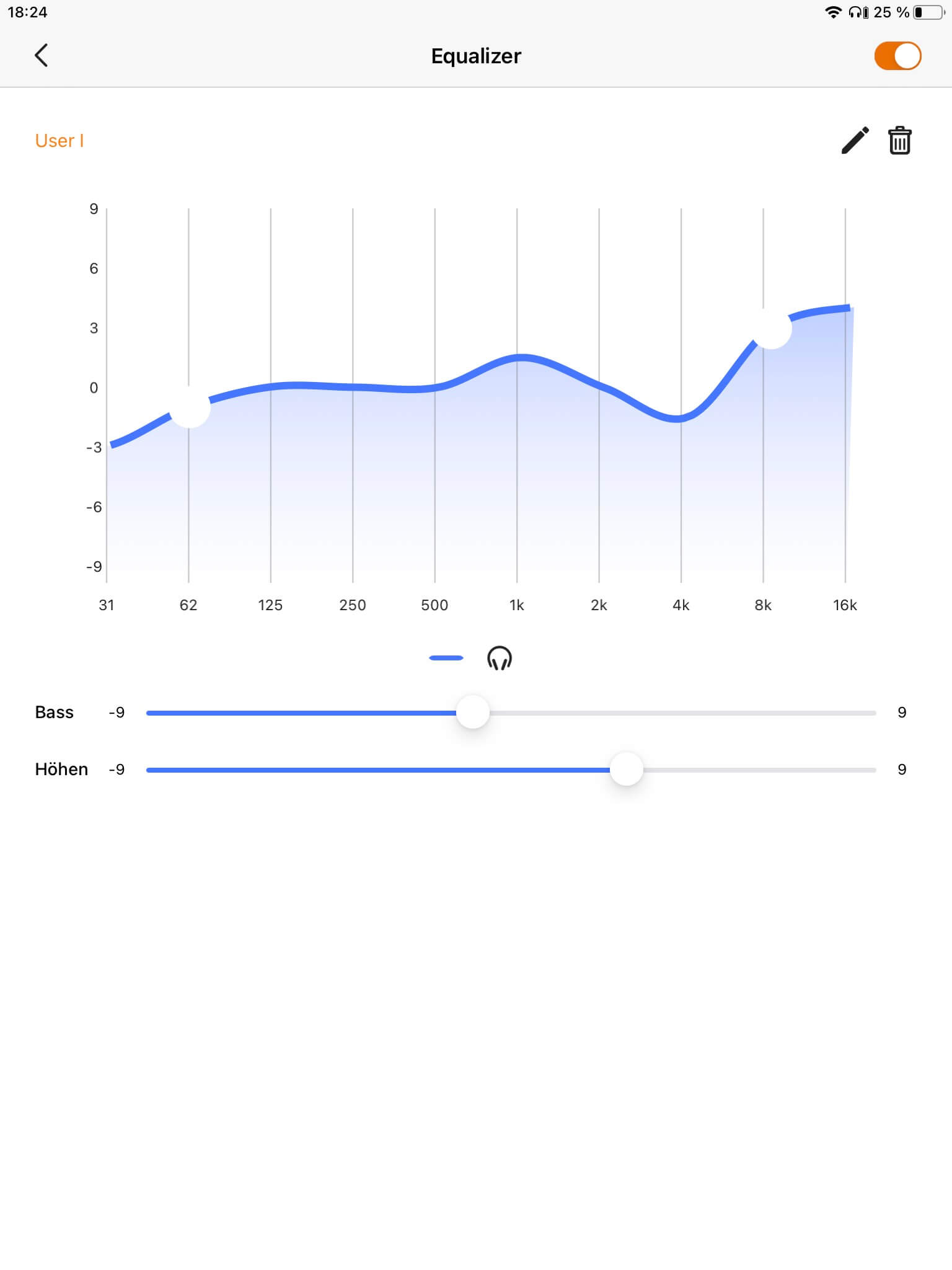Open the User I preset selector
Viewport: 952px width, 1270px height.
click(x=59, y=141)
